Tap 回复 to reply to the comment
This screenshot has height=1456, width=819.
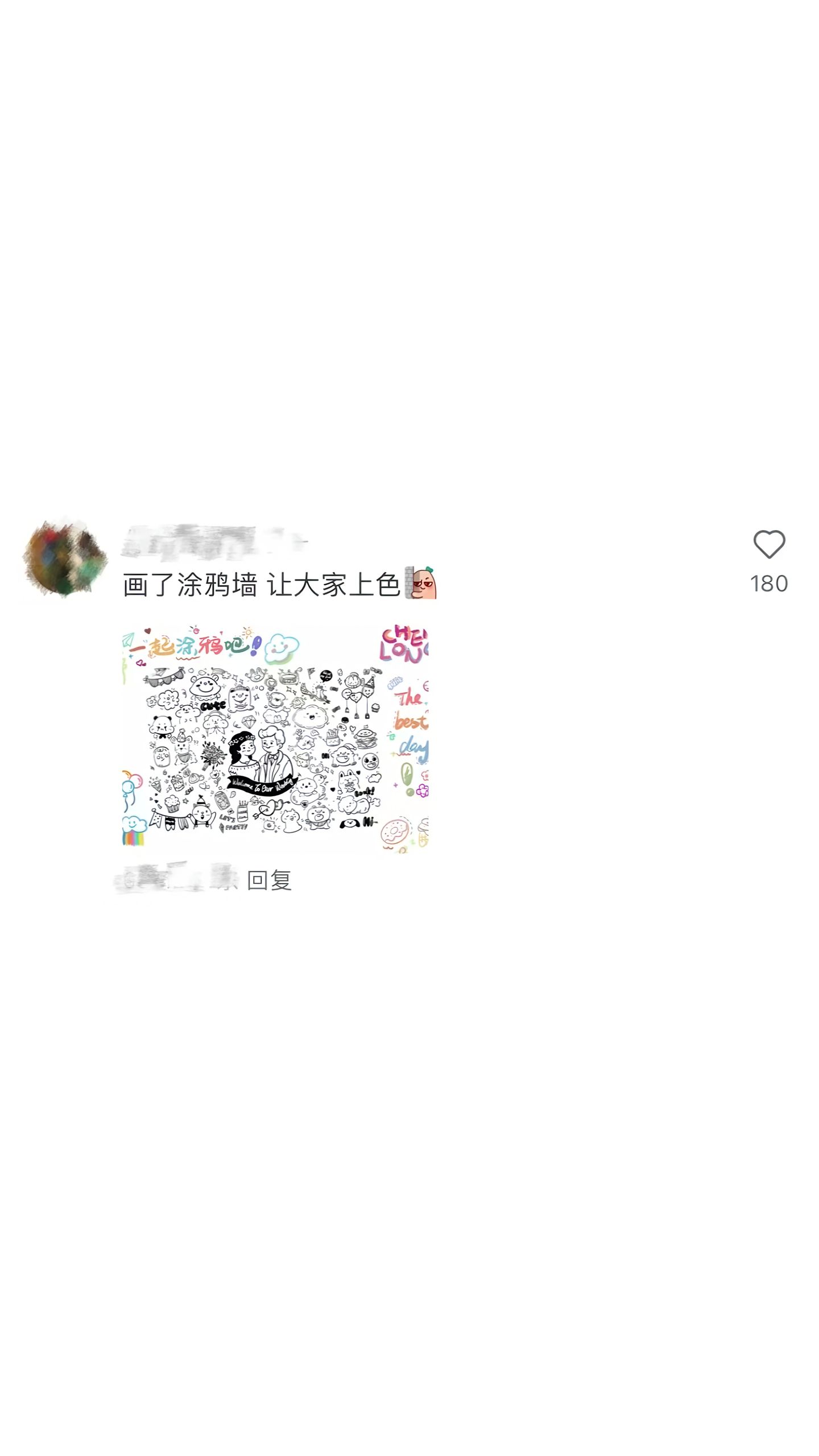269,880
